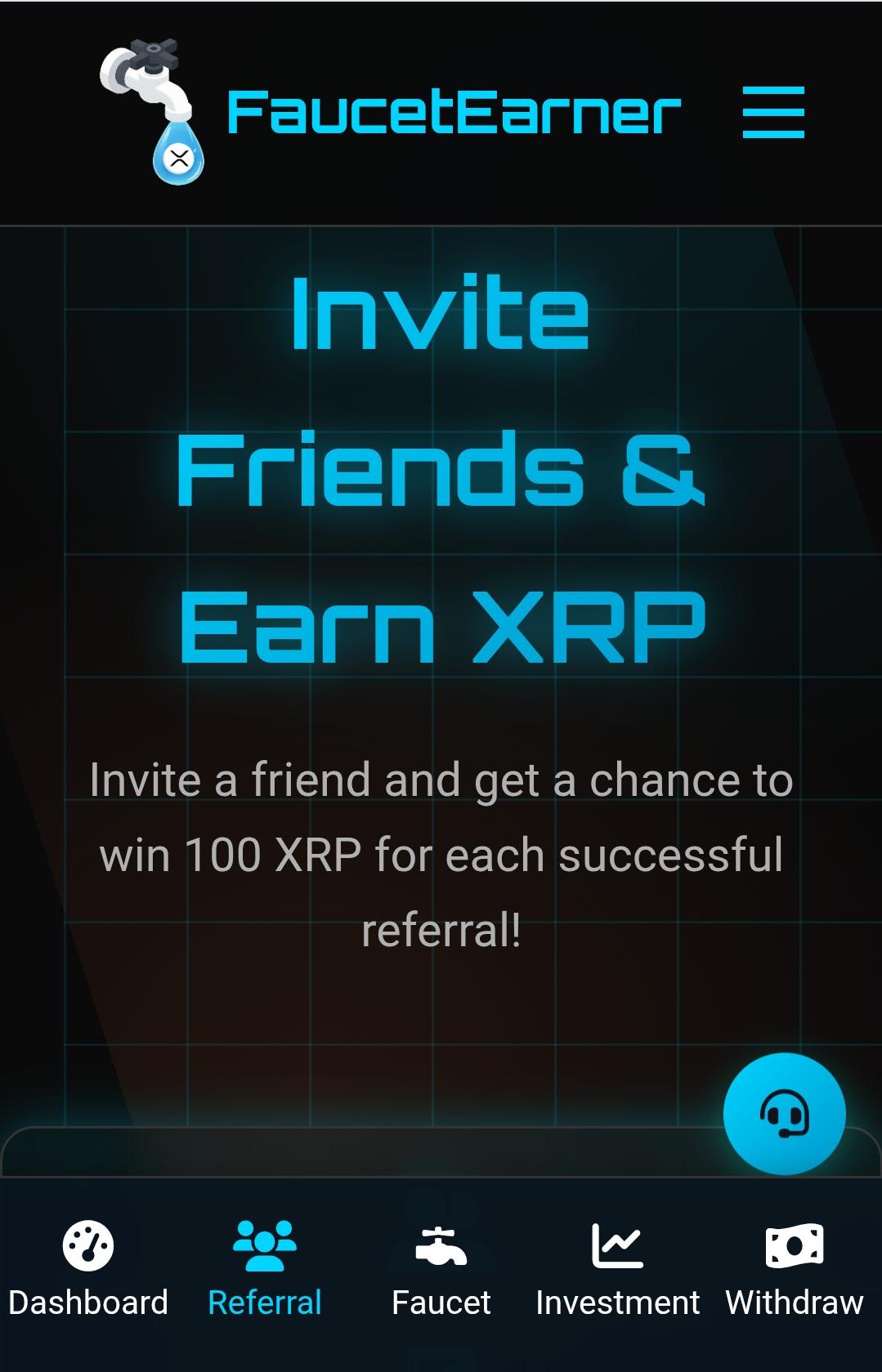
Task: Tap the FaucetEarner logo to go home
Action: tap(391, 112)
